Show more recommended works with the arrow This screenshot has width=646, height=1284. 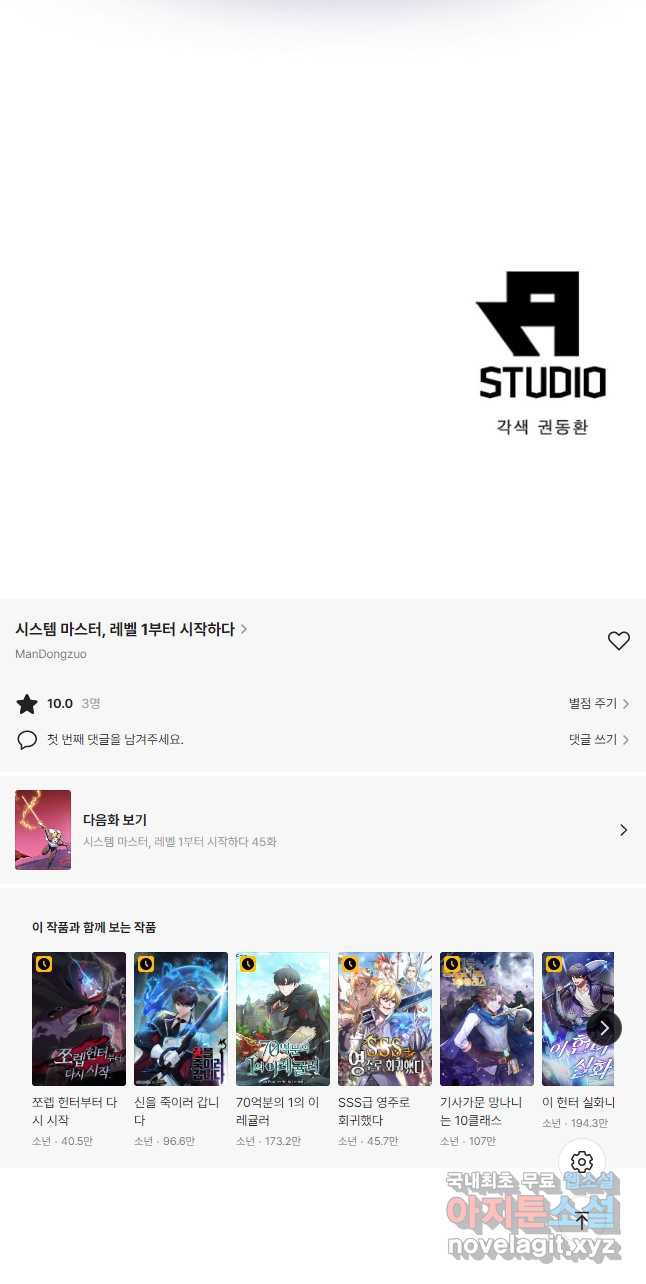click(x=604, y=1028)
